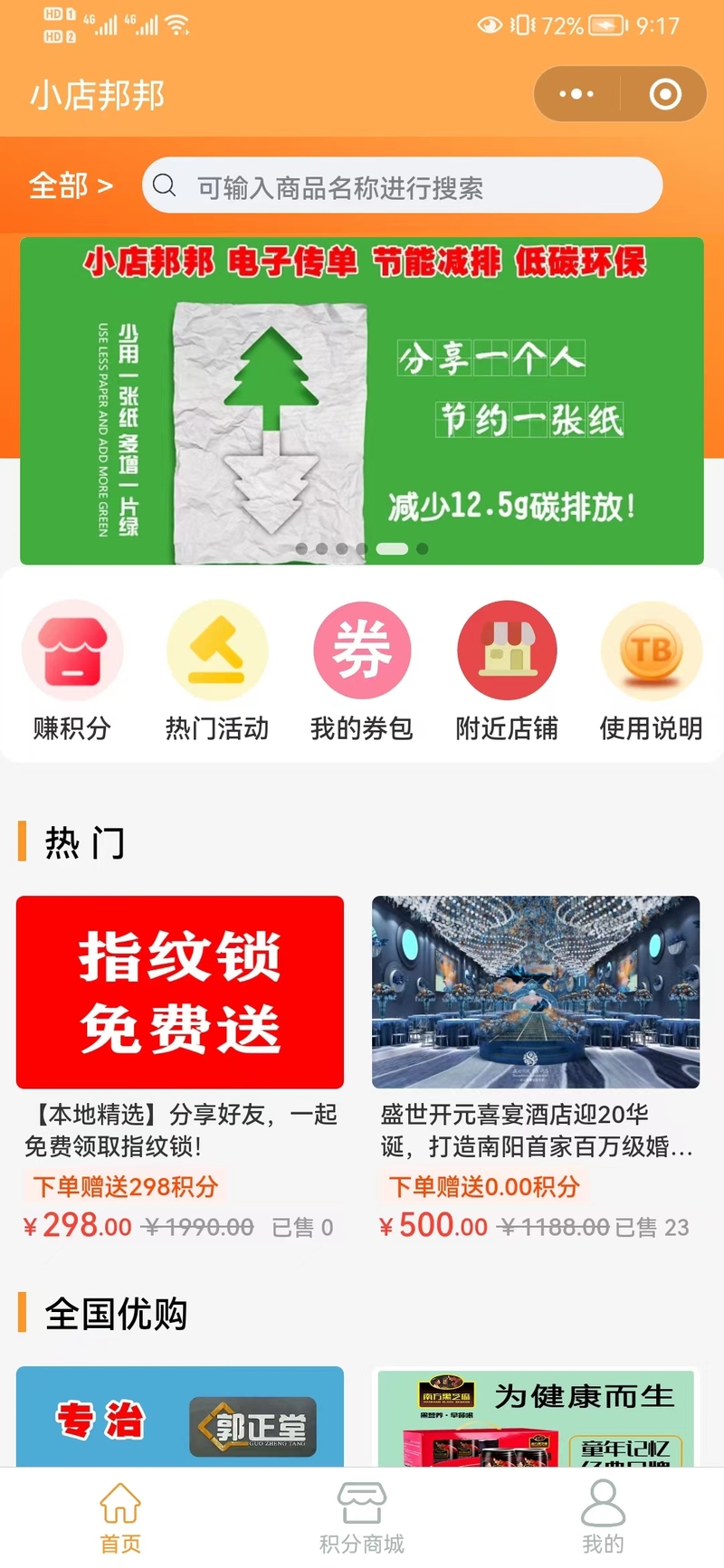
Task: Expand the 全部 category dropdown
Action: [x=71, y=186]
